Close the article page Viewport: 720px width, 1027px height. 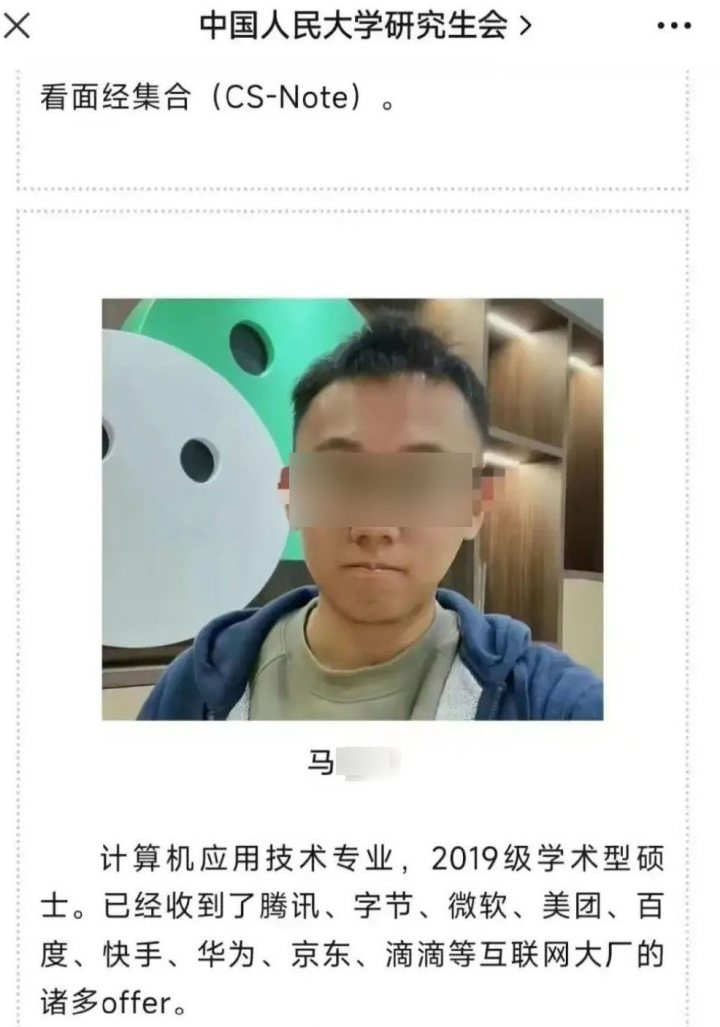click(18, 26)
